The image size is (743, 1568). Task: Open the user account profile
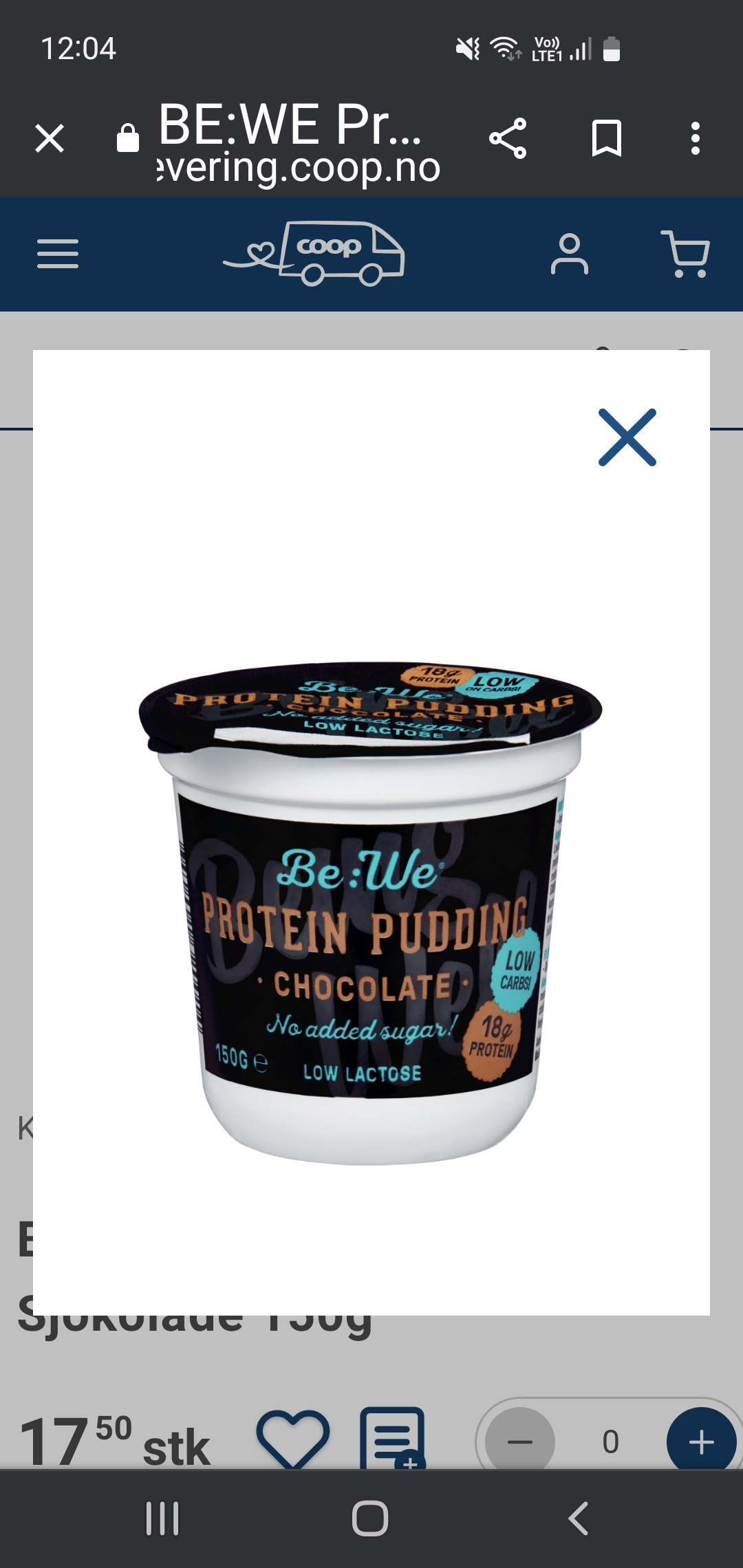point(570,254)
